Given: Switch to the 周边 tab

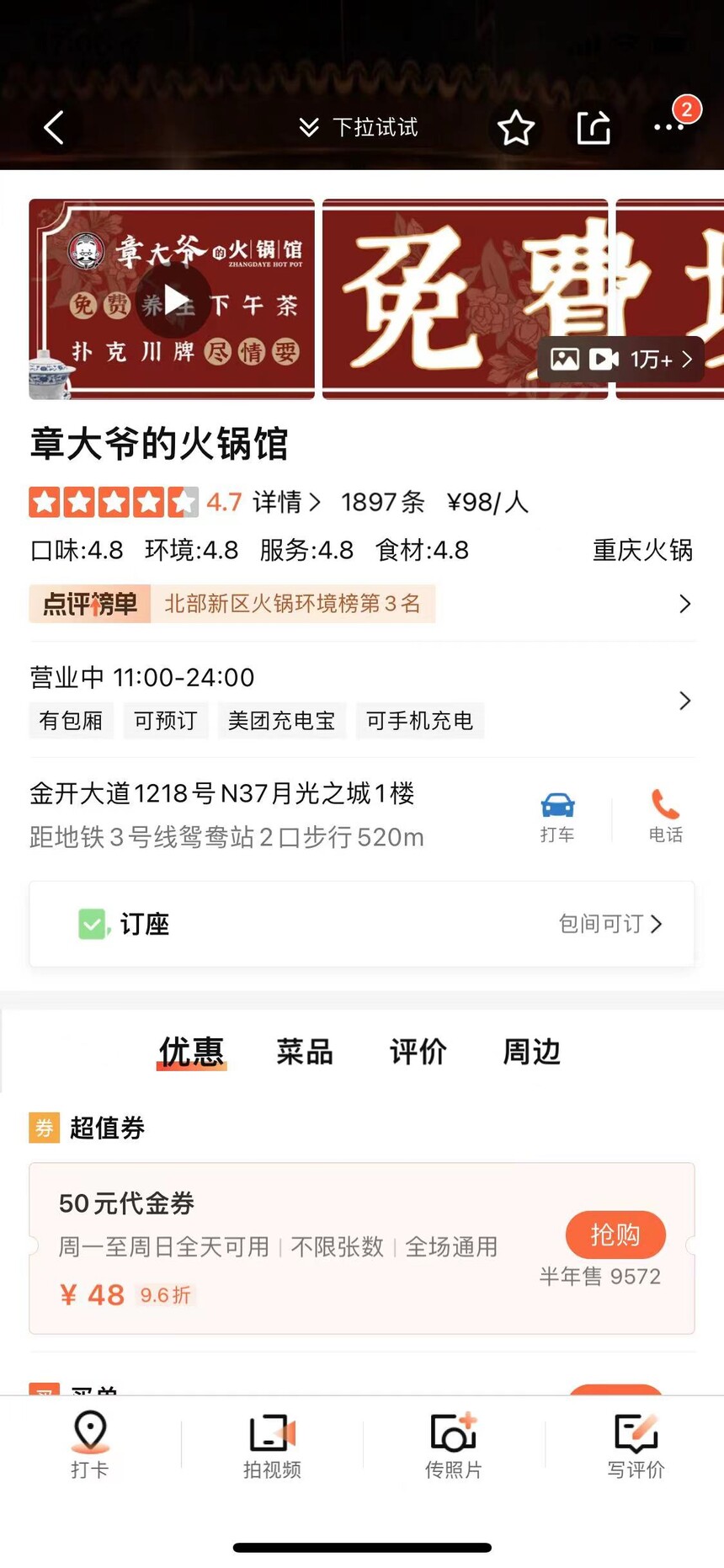Looking at the screenshot, I should point(531,1052).
